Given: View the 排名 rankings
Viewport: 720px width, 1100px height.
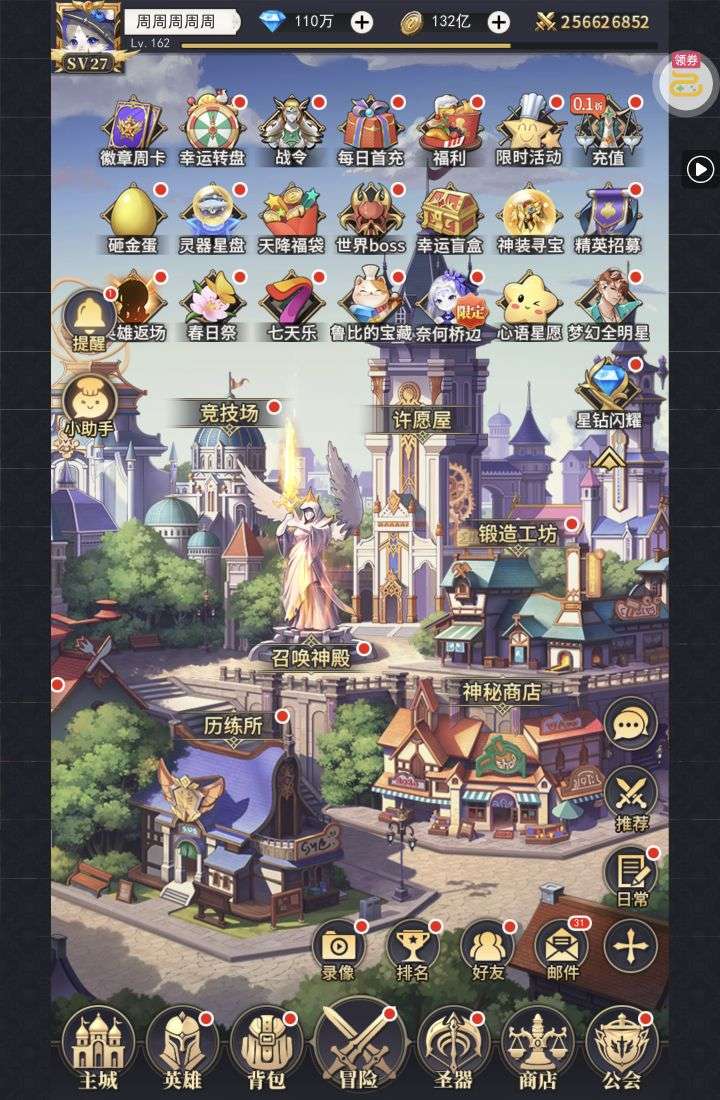Looking at the screenshot, I should click(x=412, y=950).
